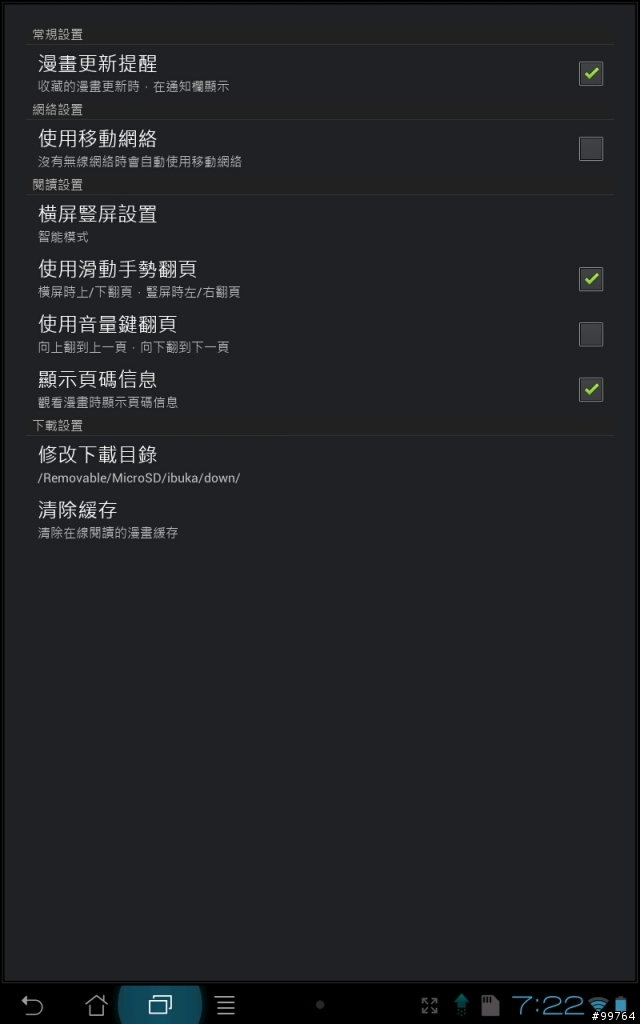
Task: Open the system menu button
Action: coord(225,1005)
